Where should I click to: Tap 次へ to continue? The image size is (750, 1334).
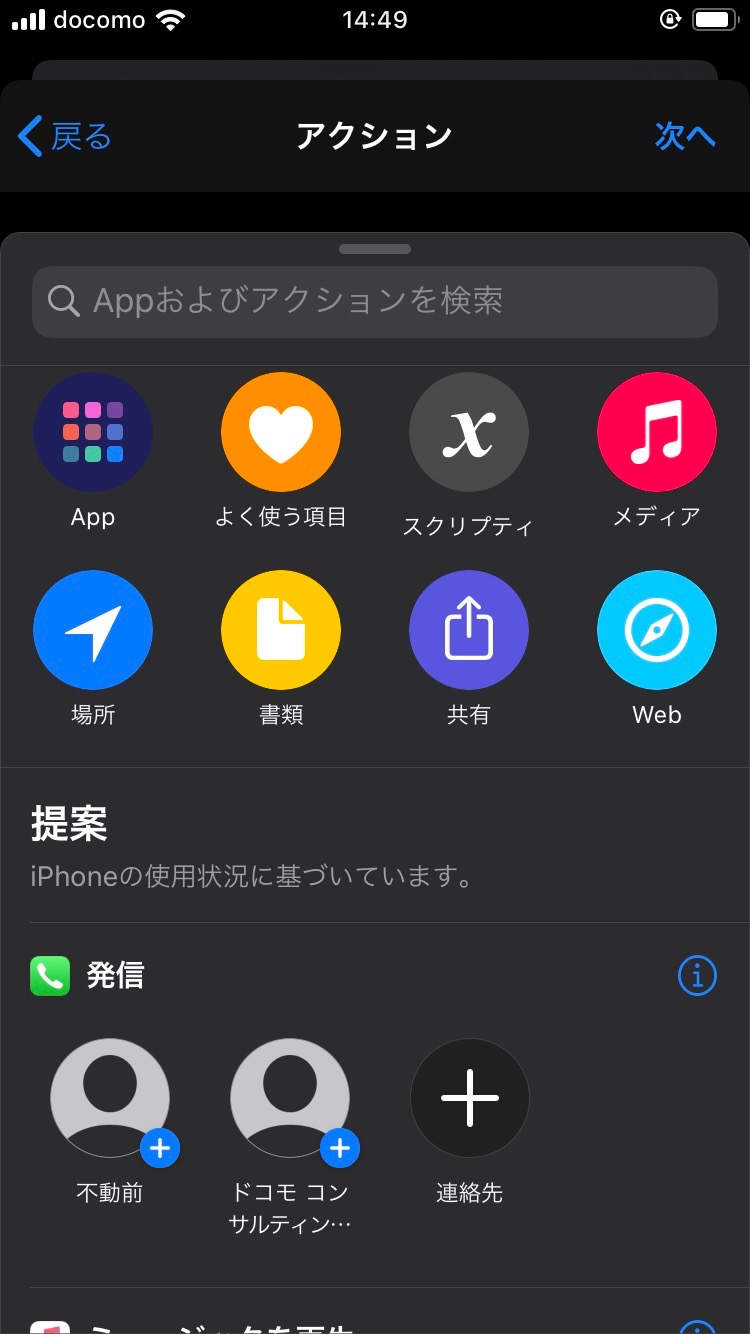tap(685, 136)
